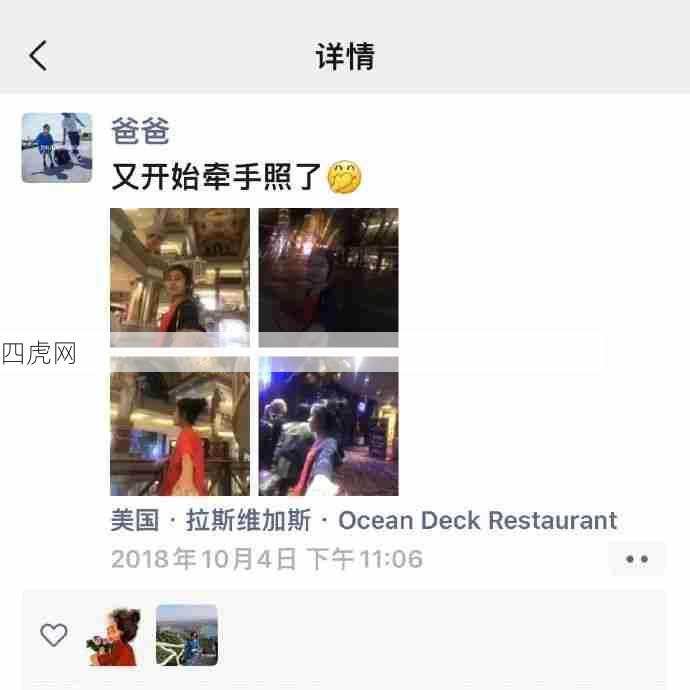The width and height of the screenshot is (690, 690).
Task: Open 爸爸's profile picture
Action: (57, 148)
